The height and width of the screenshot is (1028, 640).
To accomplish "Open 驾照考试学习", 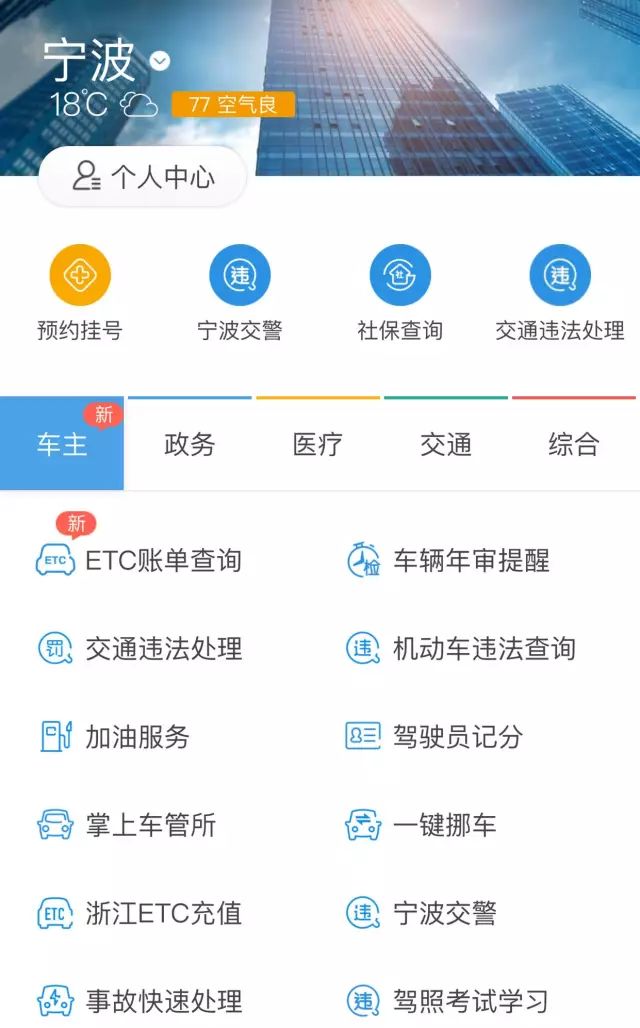I will point(448,1001).
